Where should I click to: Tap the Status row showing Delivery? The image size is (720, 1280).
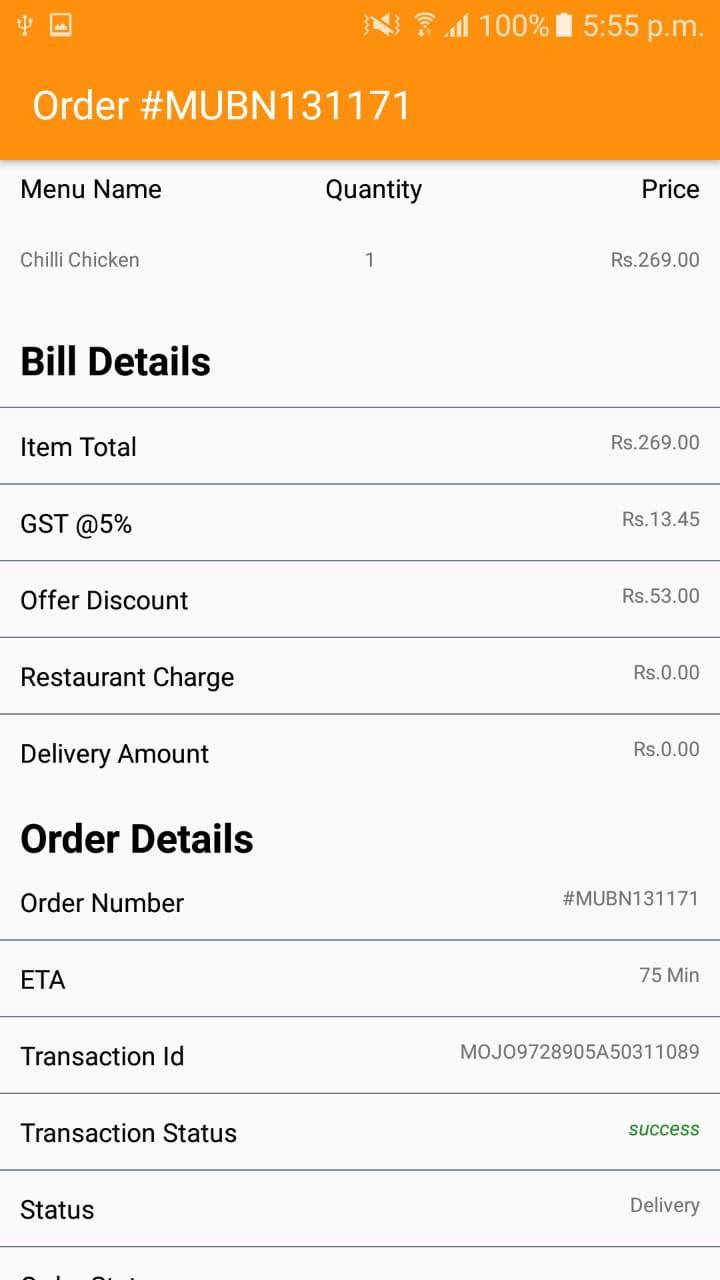tap(360, 1208)
